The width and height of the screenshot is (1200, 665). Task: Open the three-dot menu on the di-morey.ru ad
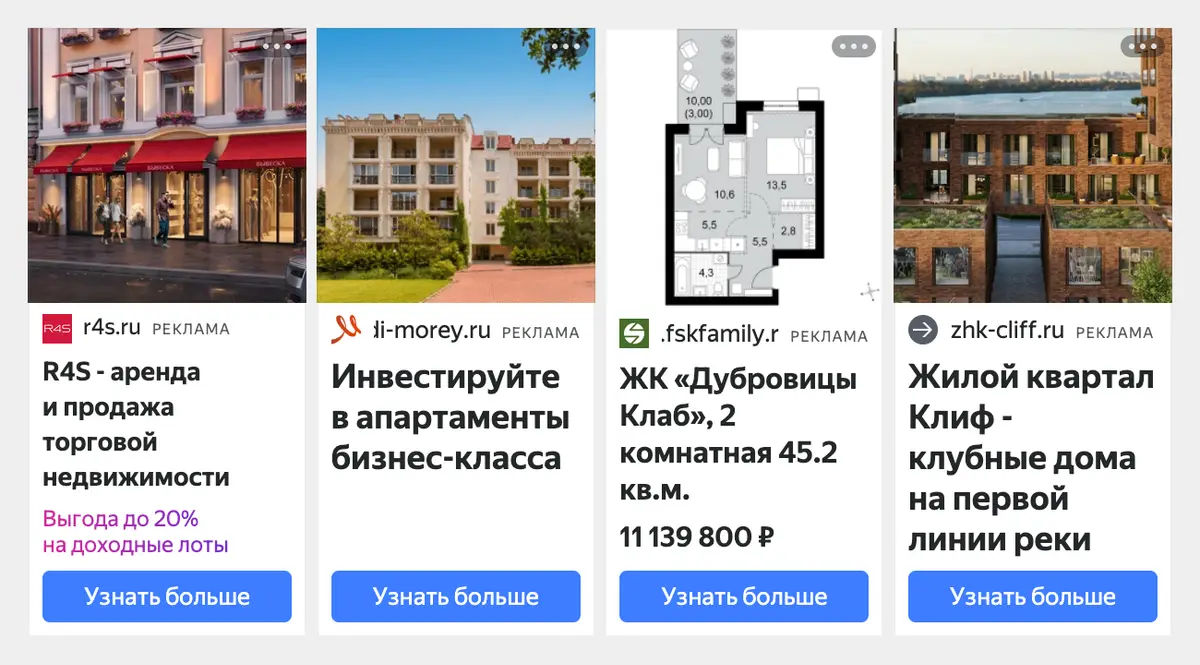[565, 46]
